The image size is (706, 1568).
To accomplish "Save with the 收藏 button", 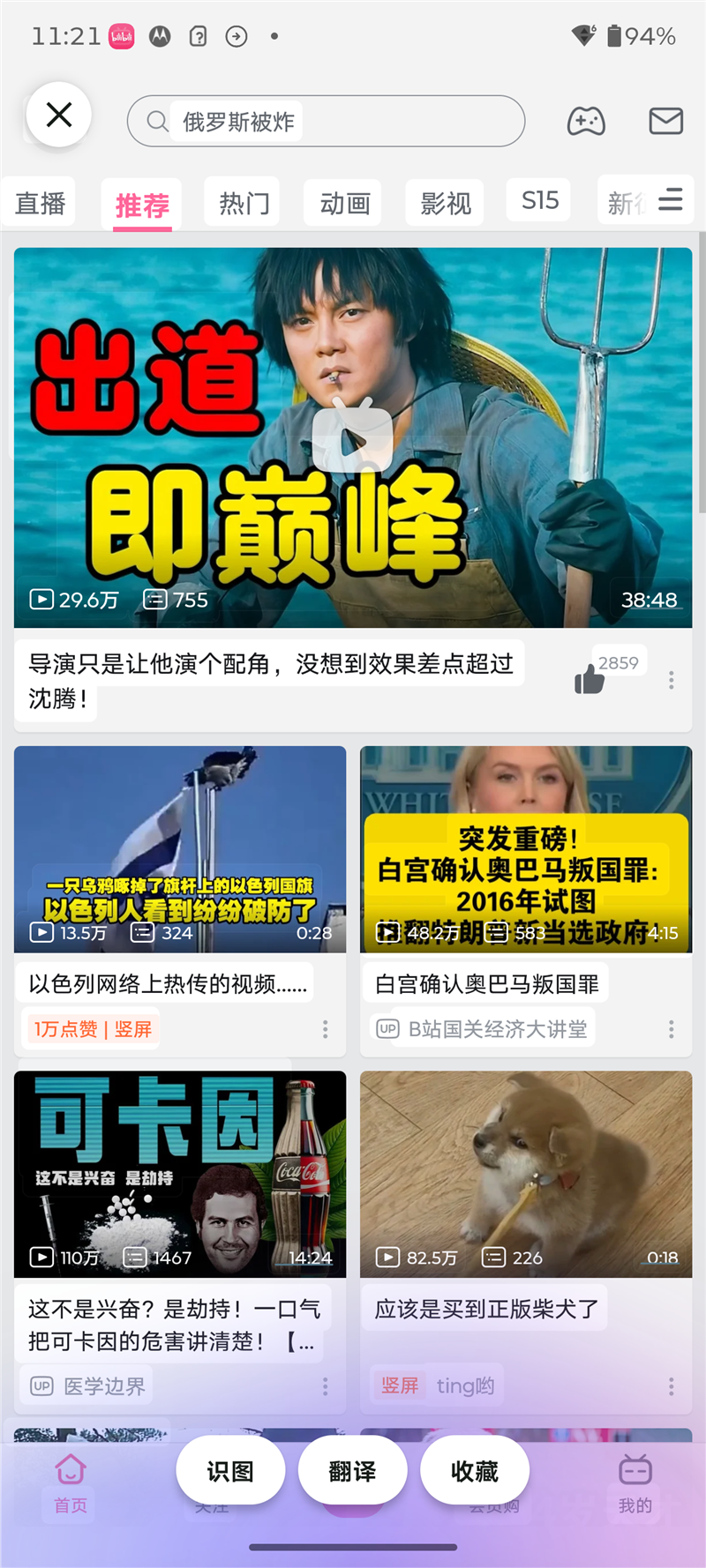I will pos(475,1471).
